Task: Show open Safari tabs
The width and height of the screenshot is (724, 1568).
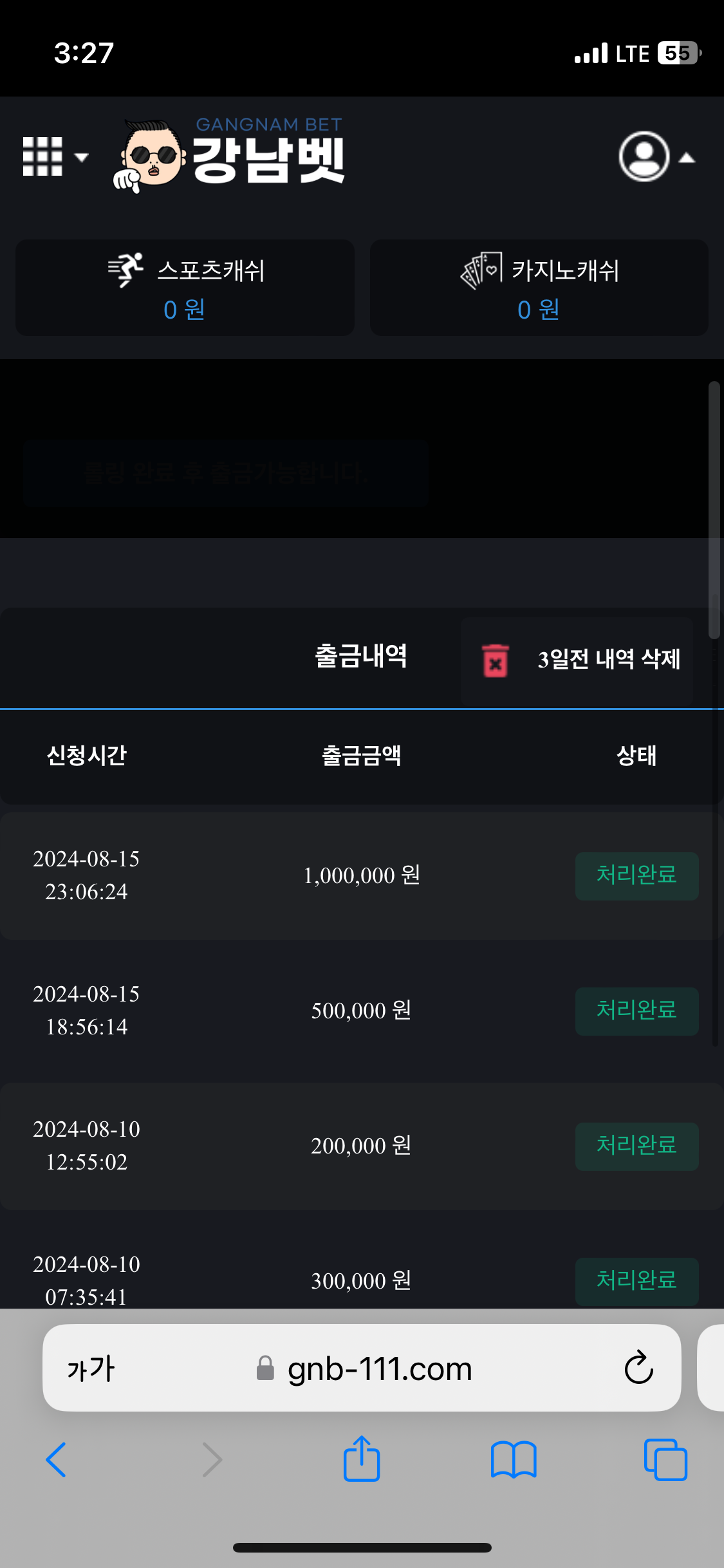Action: (665, 1460)
